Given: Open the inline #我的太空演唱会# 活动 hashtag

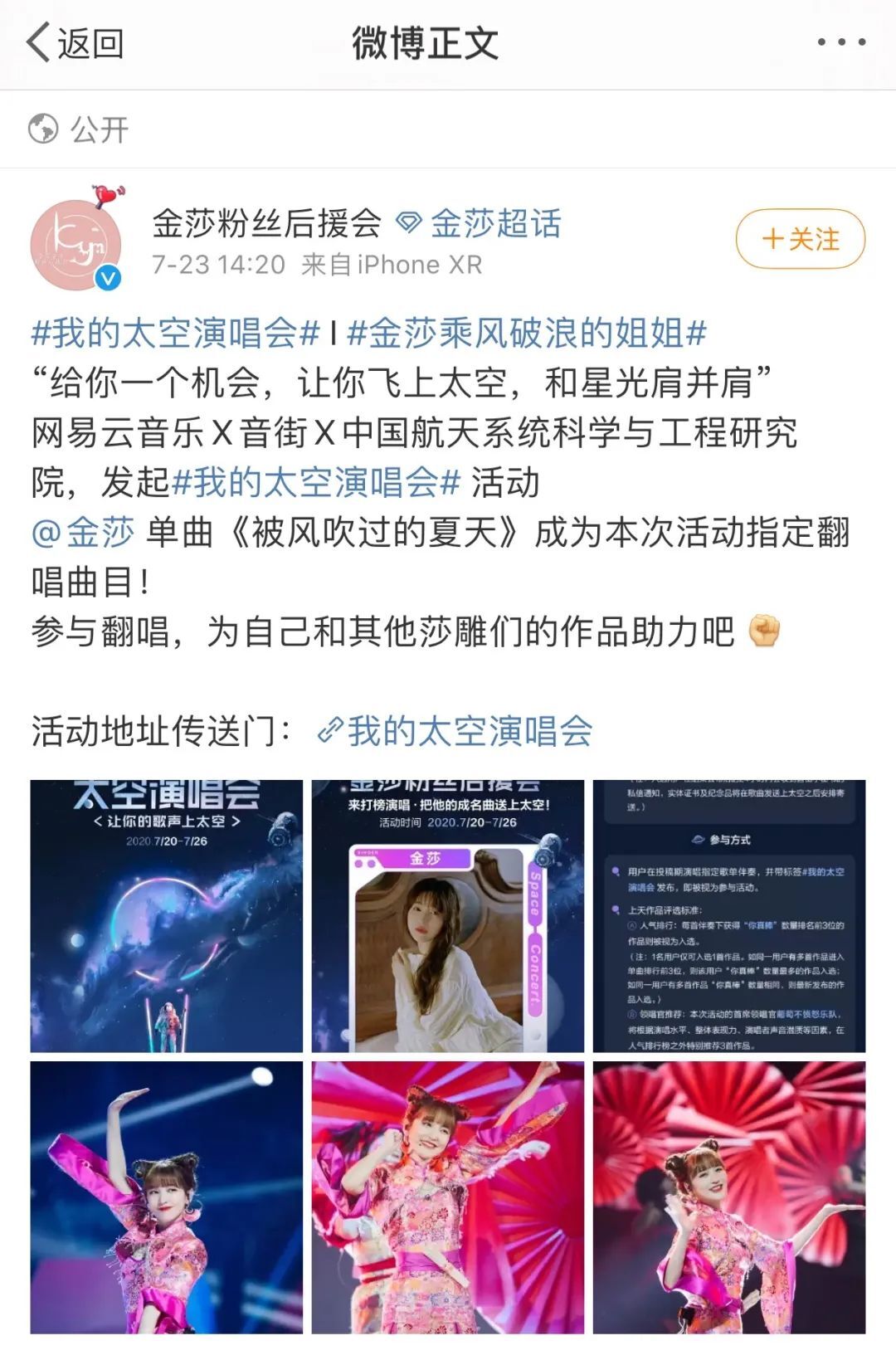Looking at the screenshot, I should (x=315, y=483).
